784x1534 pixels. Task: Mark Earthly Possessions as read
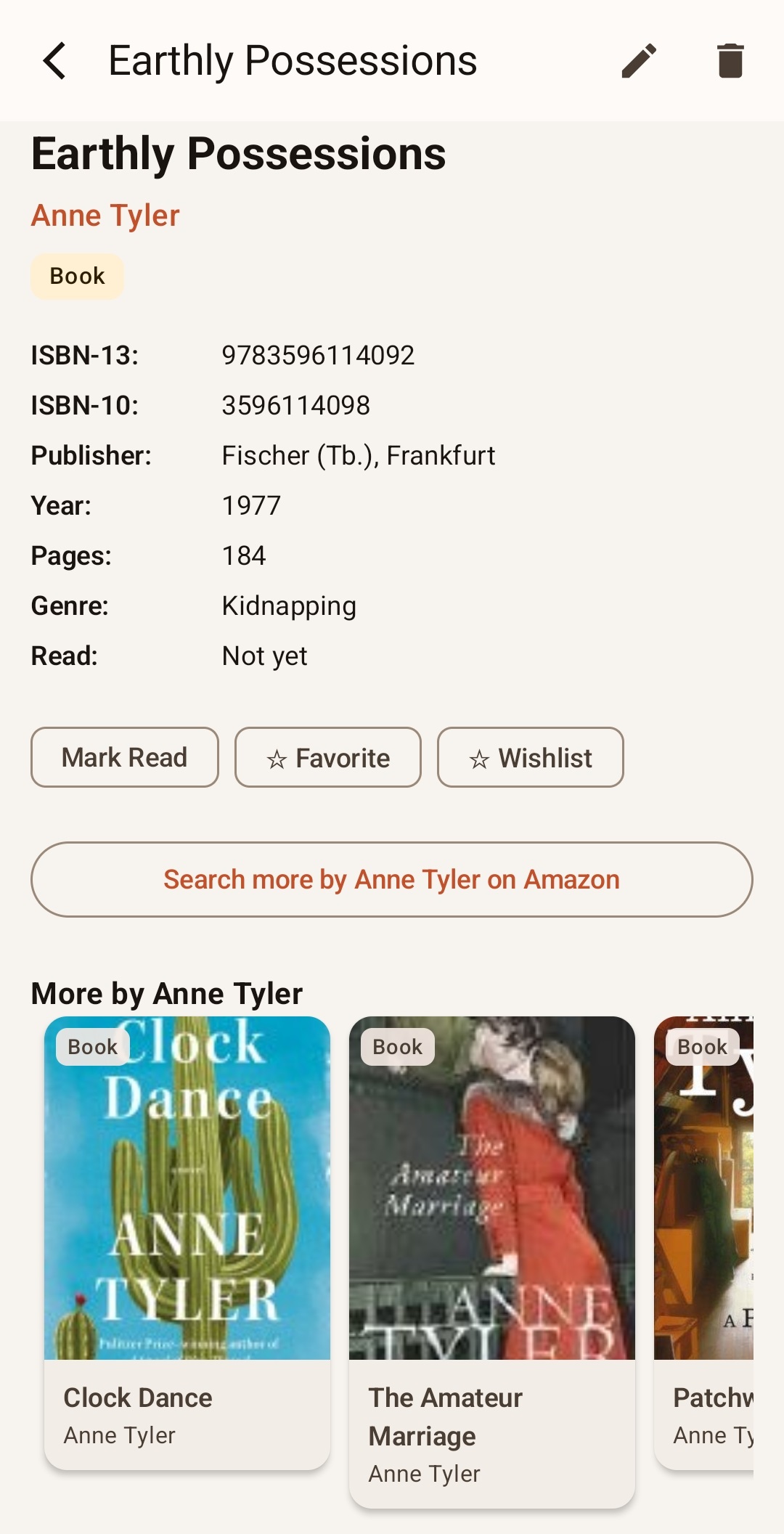pyautogui.click(x=124, y=757)
